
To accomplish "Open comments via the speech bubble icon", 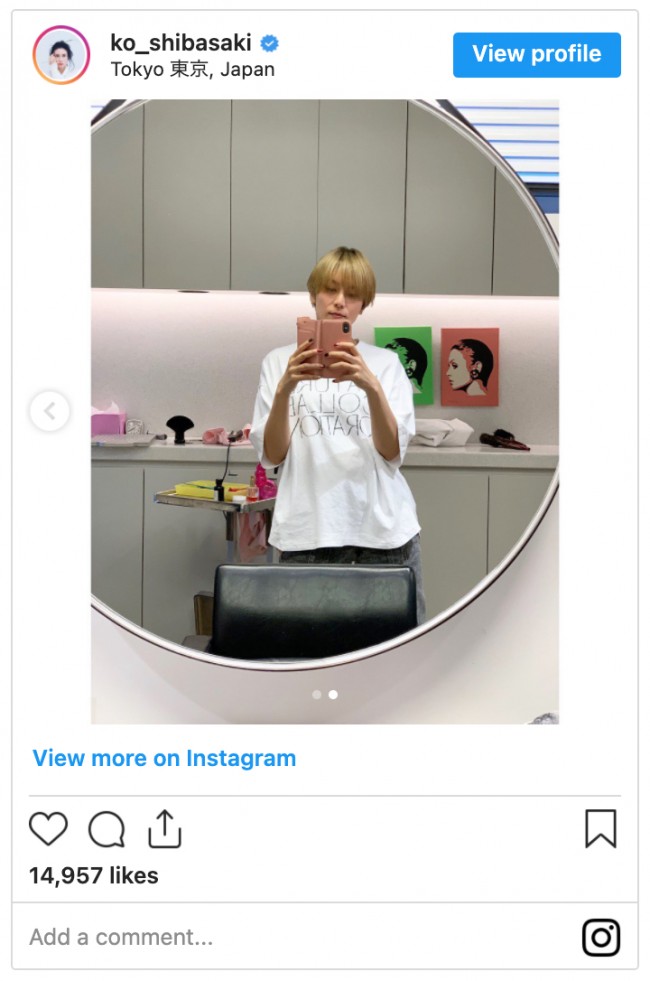I will pyautogui.click(x=106, y=829).
